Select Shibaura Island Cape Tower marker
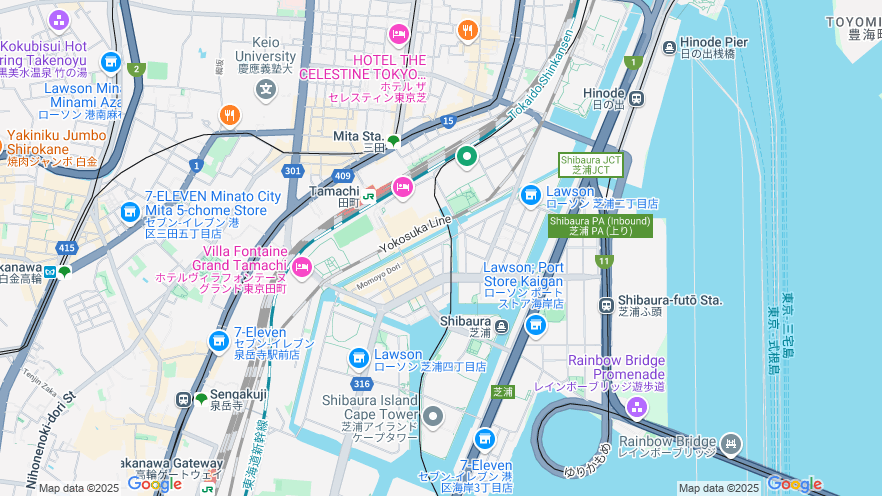This screenshot has height=496, width=882. 432,415
